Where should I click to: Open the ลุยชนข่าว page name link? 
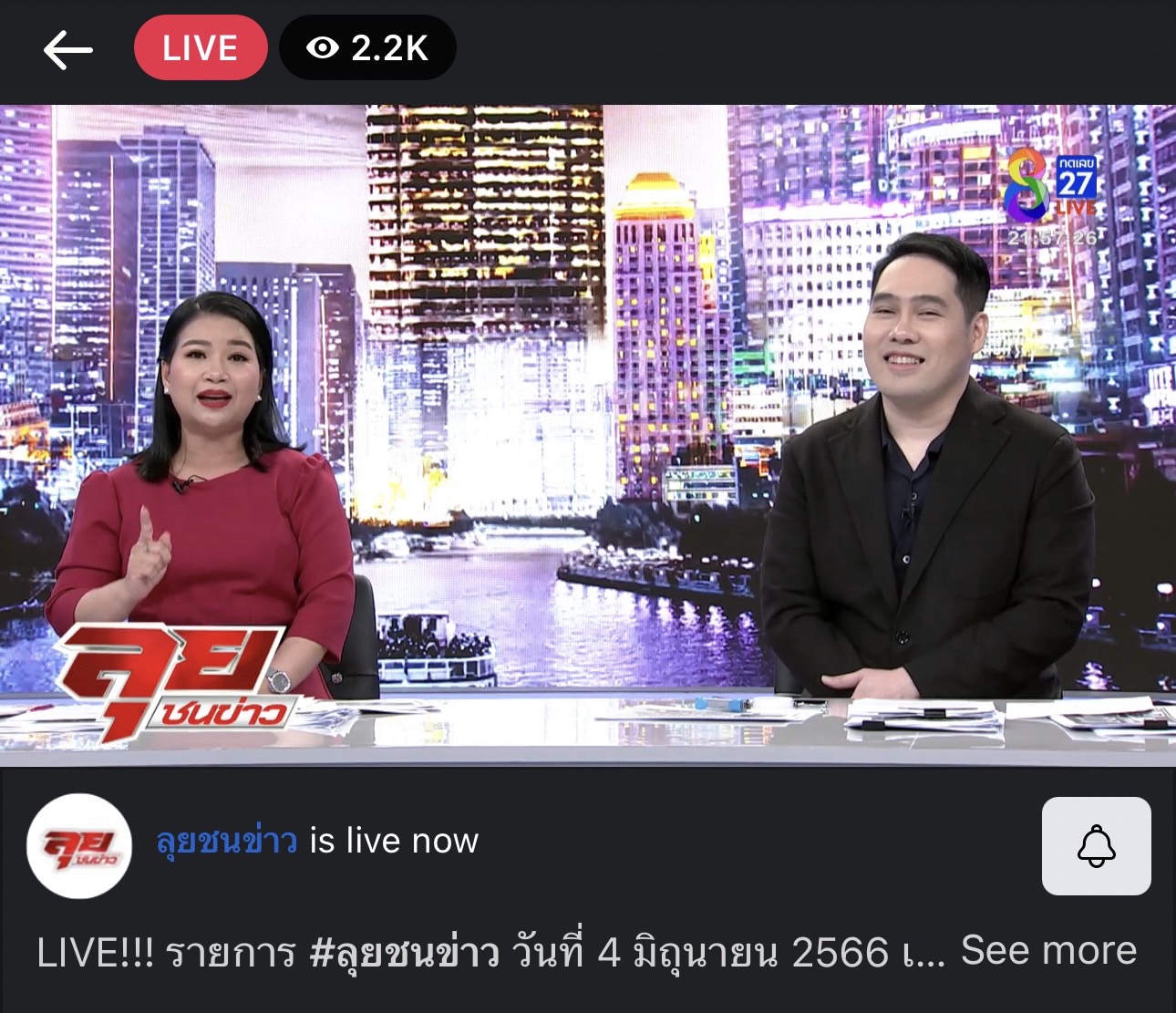click(226, 840)
